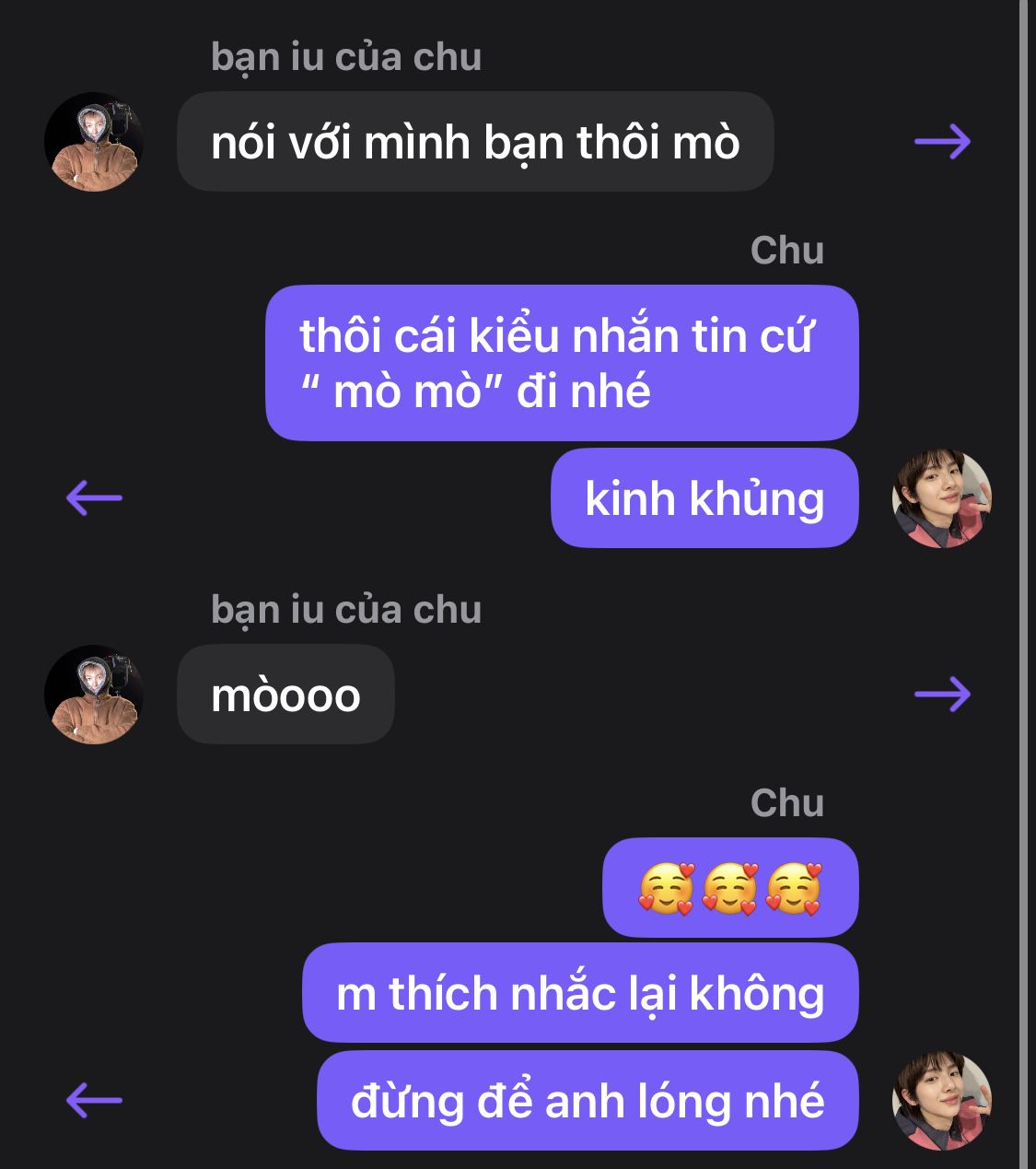Open the avatar next to "nói với mình bạn thôi mò"
Viewport: 1036px width, 1169px height.
[x=94, y=142]
